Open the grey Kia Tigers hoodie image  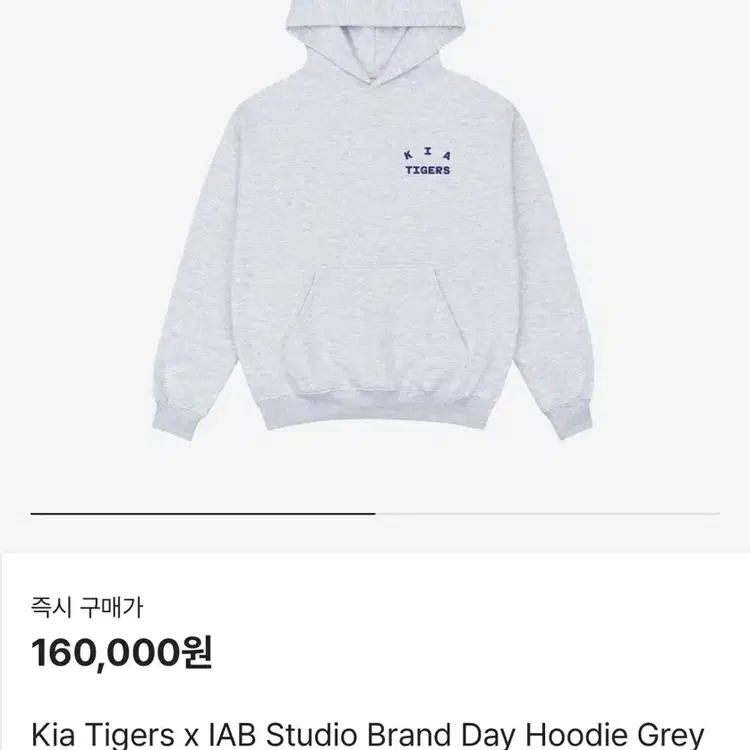tap(375, 230)
